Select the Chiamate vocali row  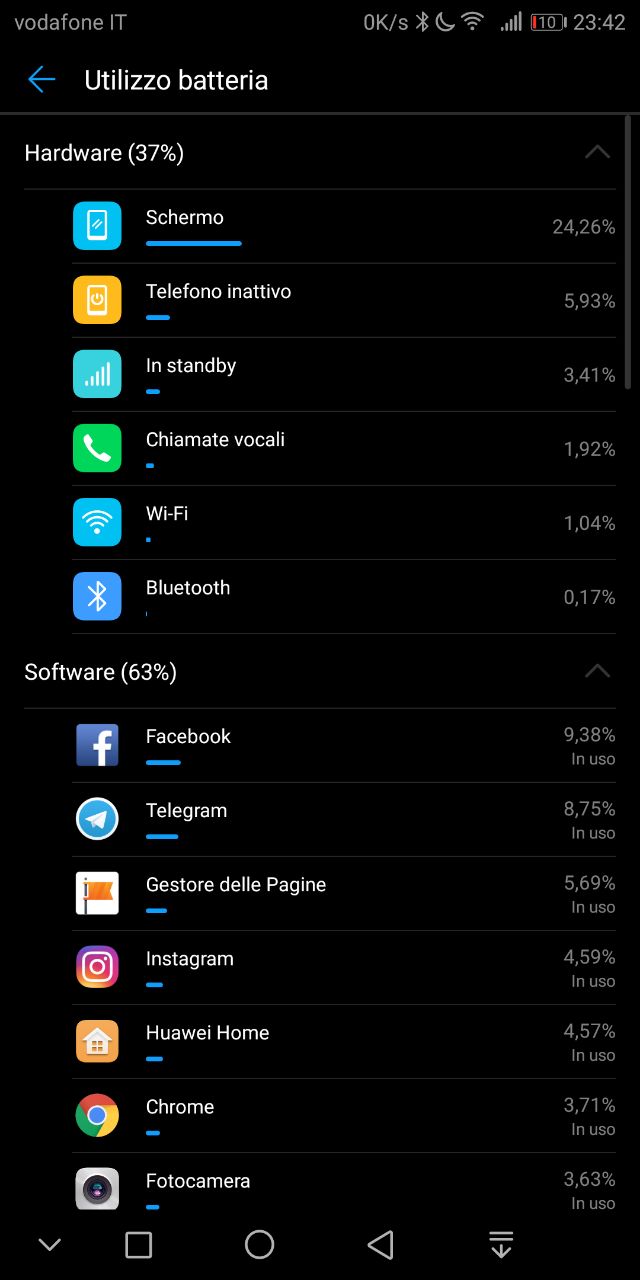click(344, 449)
